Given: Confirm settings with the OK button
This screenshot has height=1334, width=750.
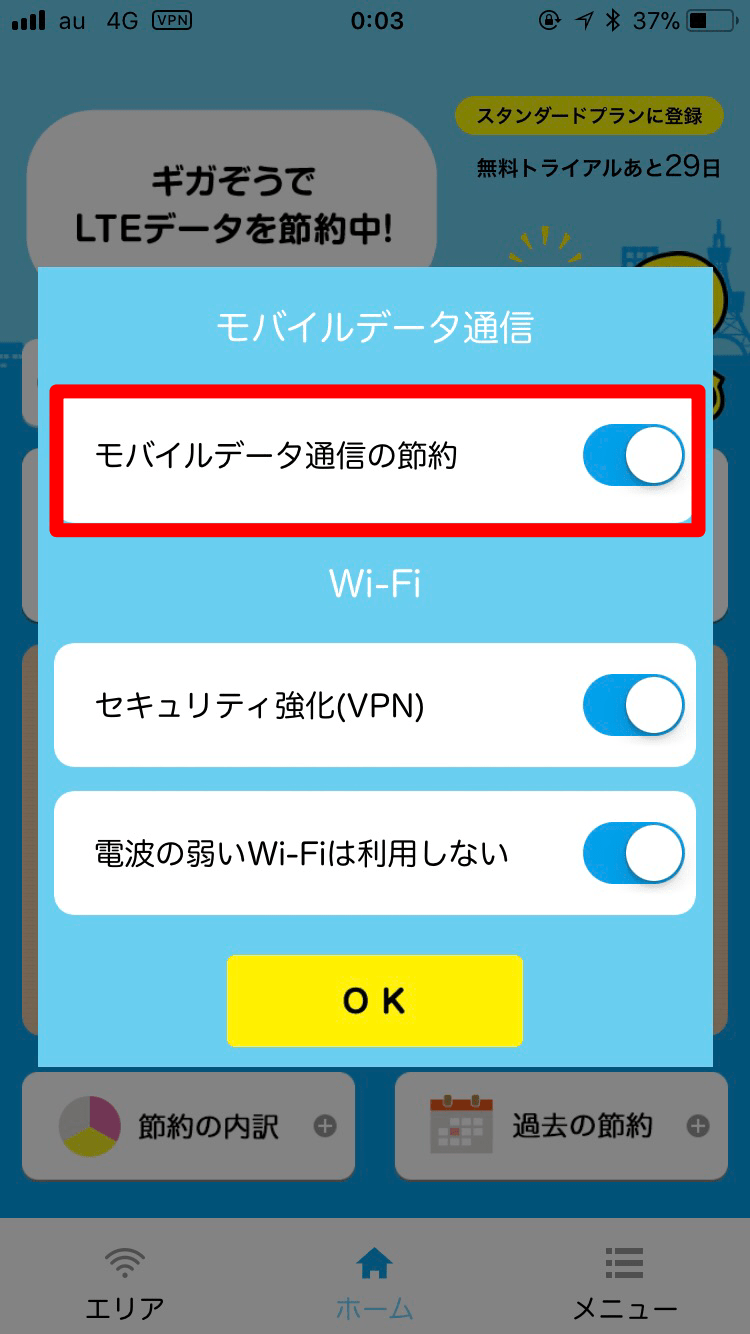Looking at the screenshot, I should pyautogui.click(x=374, y=1000).
